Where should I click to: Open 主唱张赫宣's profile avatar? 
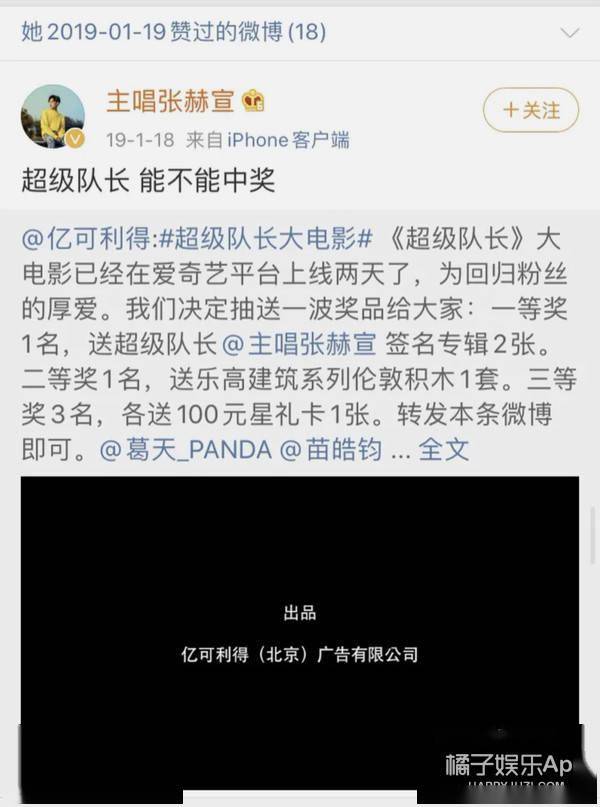tap(45, 116)
